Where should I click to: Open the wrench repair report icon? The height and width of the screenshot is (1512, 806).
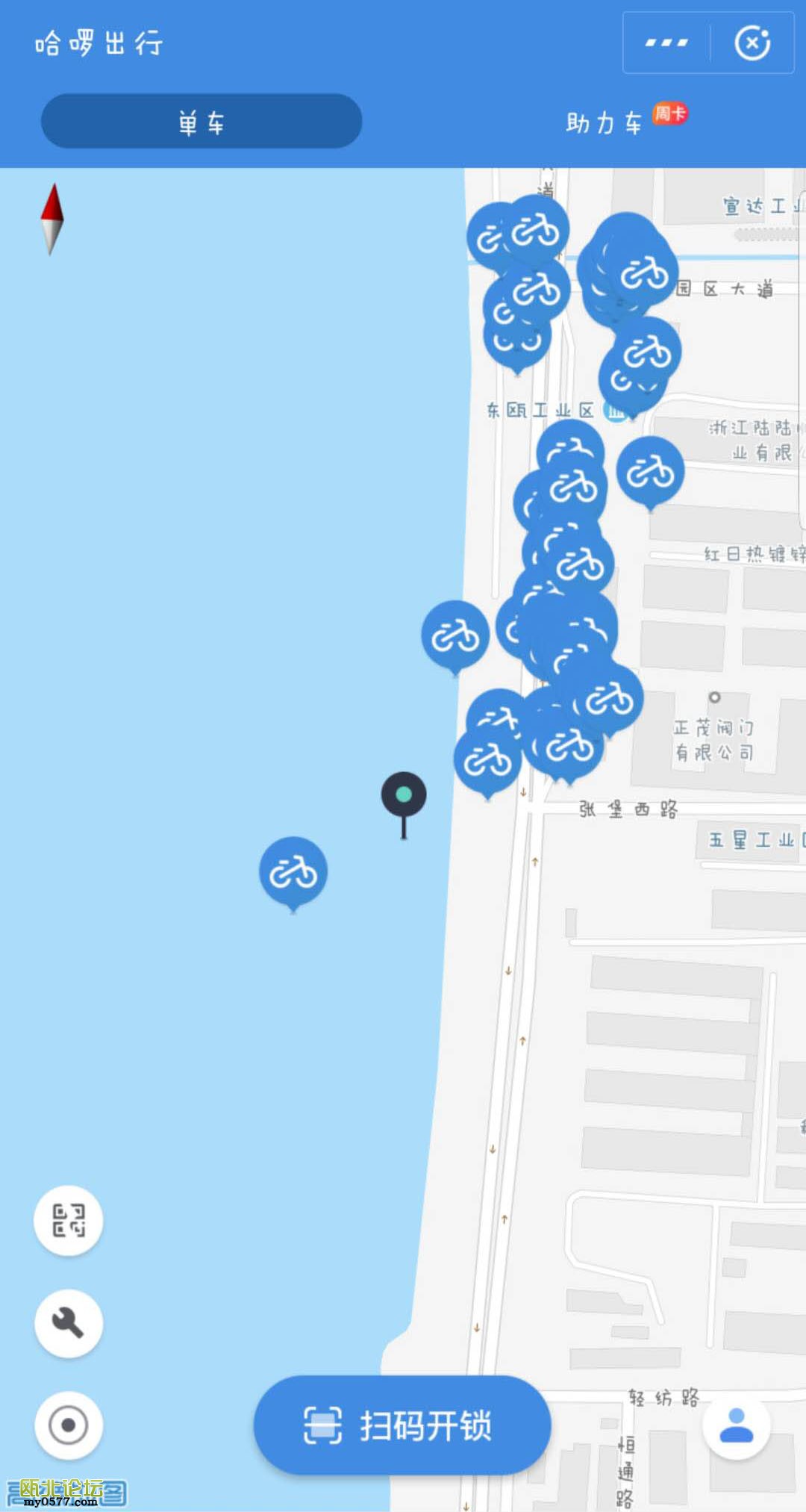pyautogui.click(x=68, y=1322)
